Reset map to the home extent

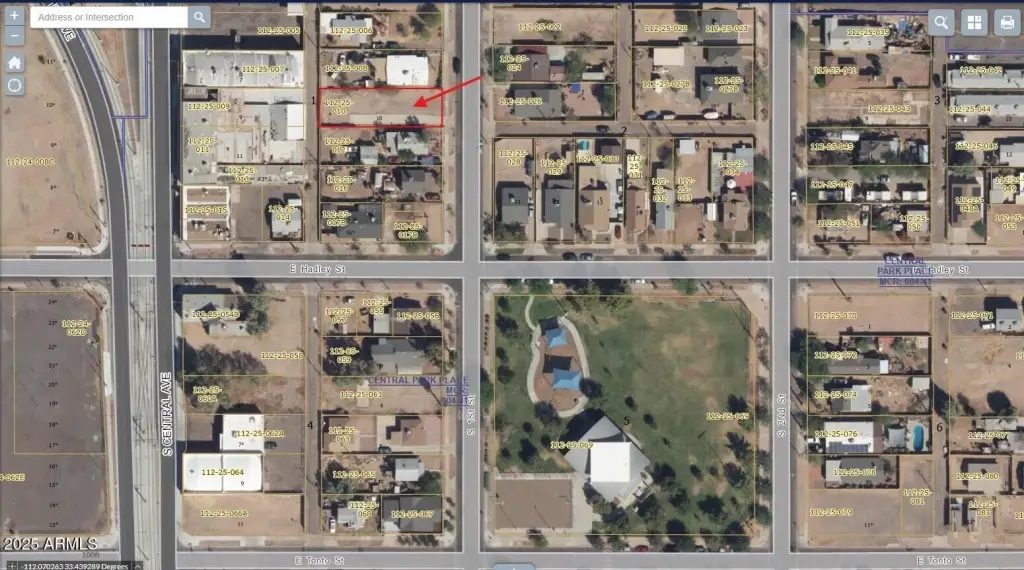(14, 62)
